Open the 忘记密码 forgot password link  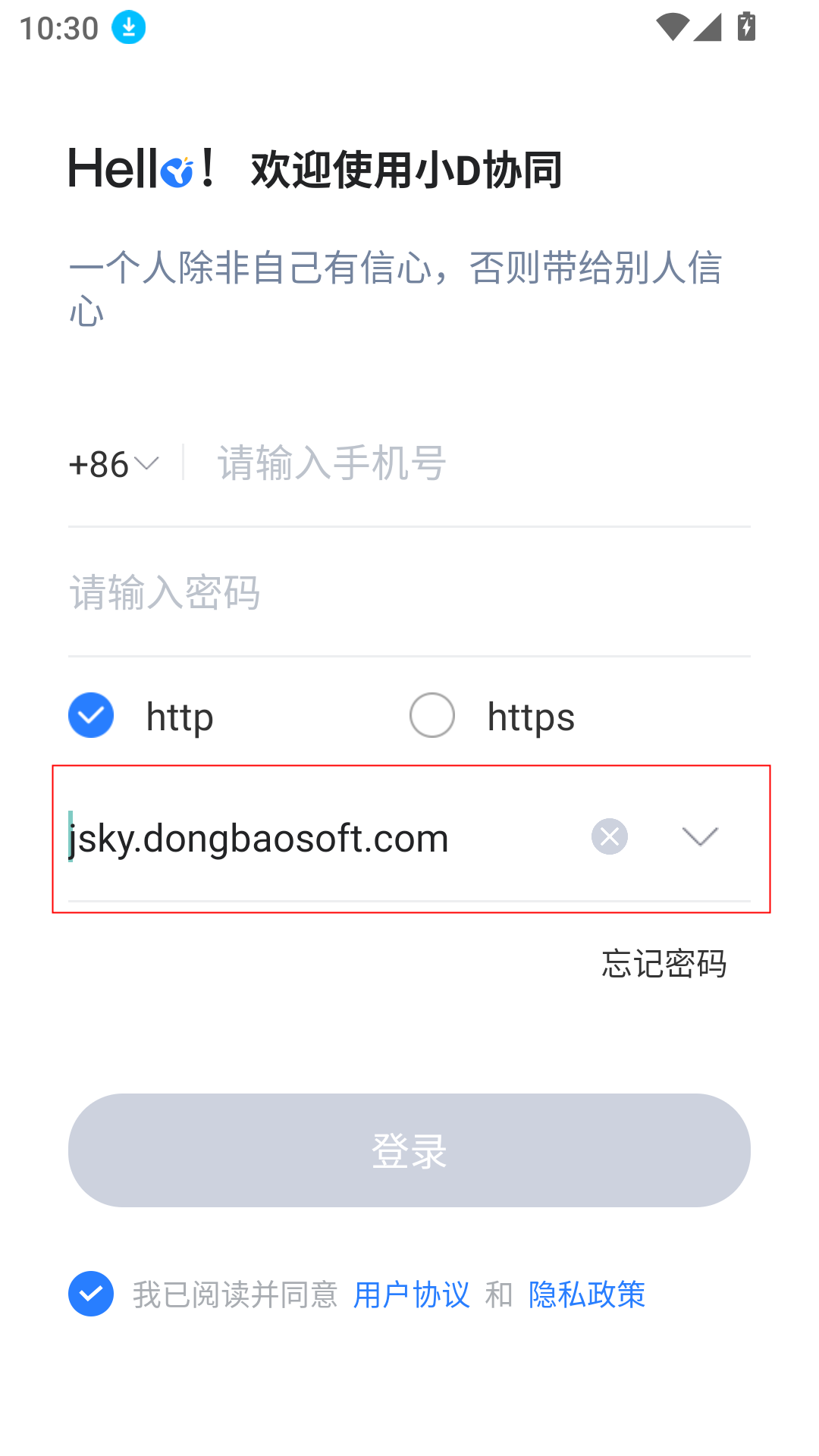point(664,964)
